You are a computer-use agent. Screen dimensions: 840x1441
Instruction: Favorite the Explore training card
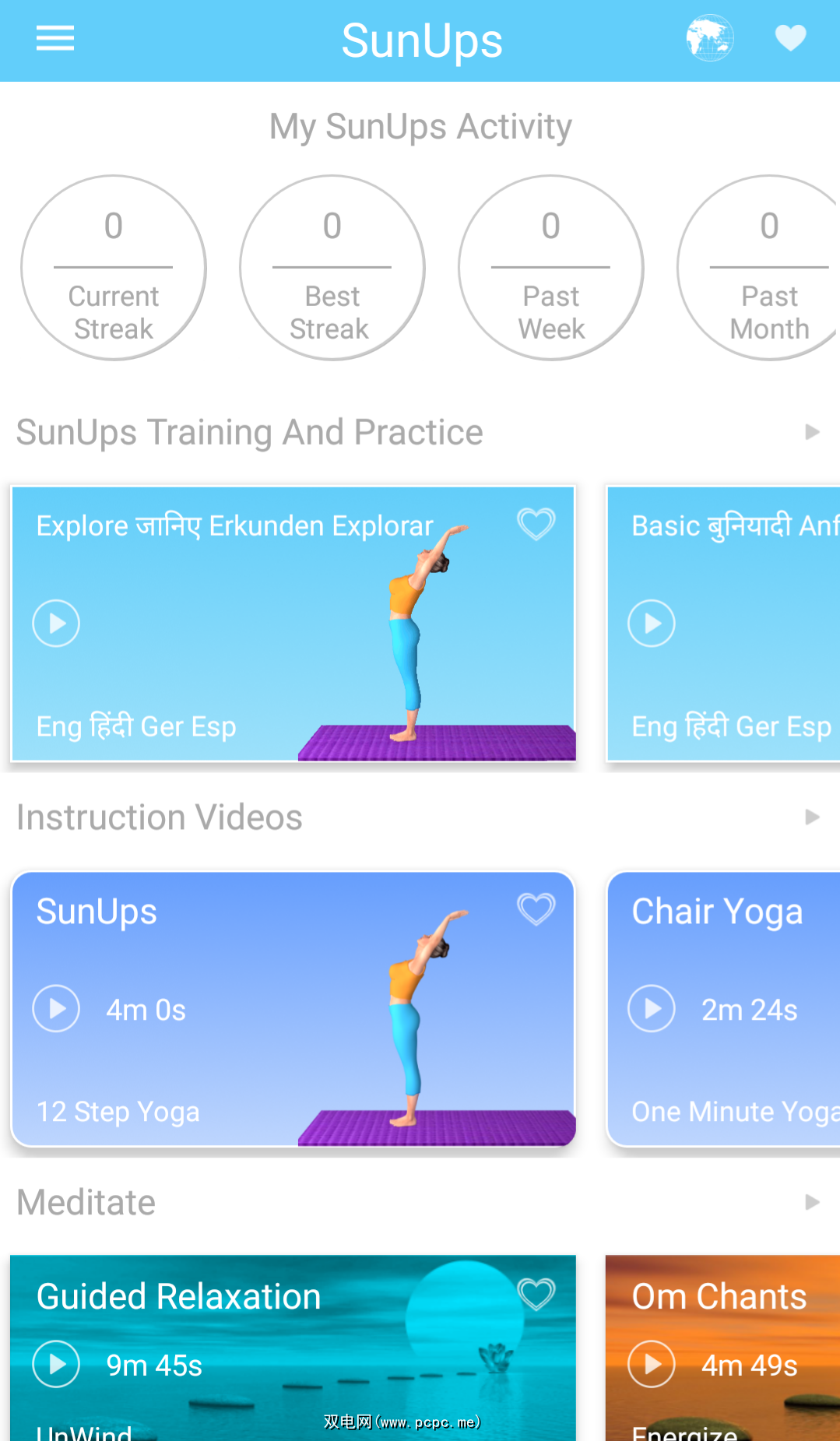tap(536, 524)
